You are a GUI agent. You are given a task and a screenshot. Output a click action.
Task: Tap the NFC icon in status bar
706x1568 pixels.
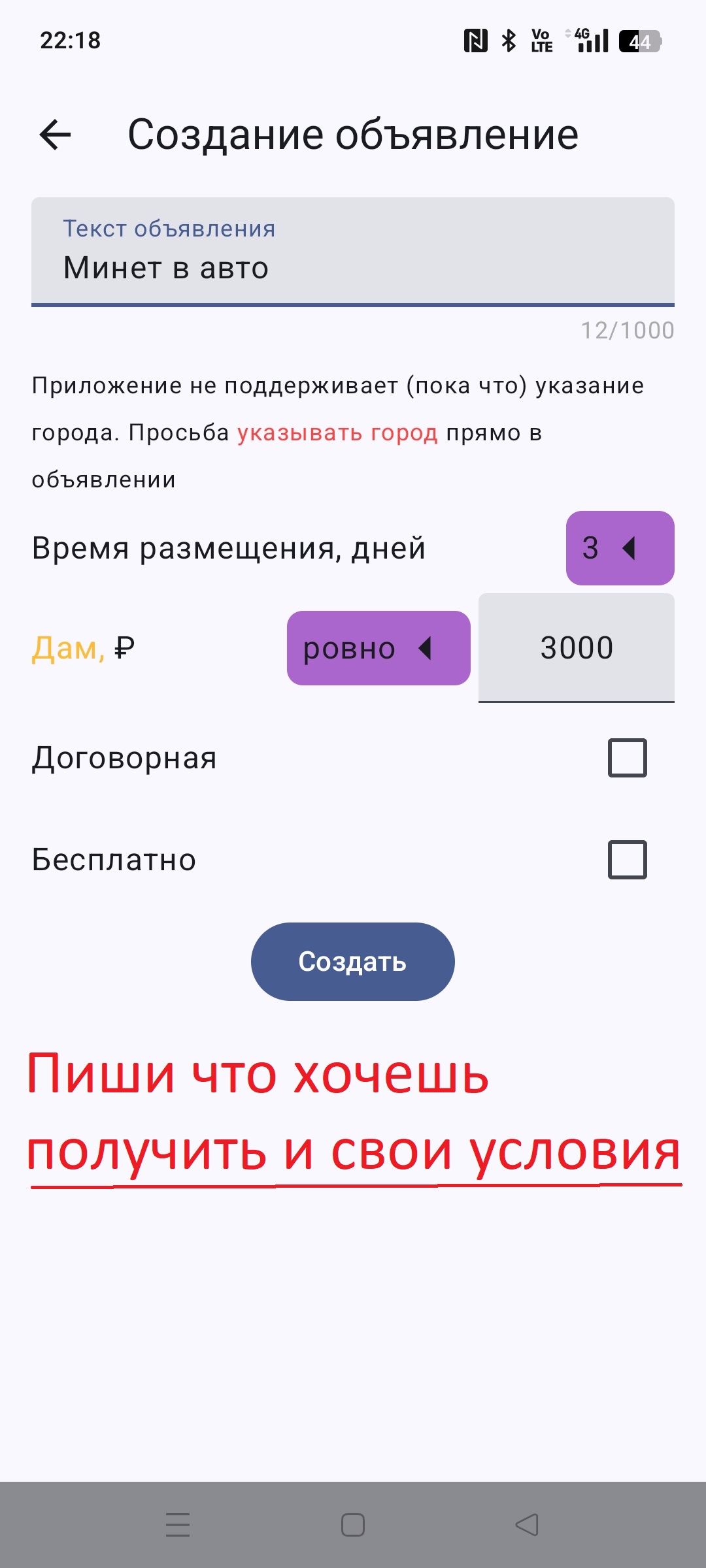pyautogui.click(x=475, y=41)
